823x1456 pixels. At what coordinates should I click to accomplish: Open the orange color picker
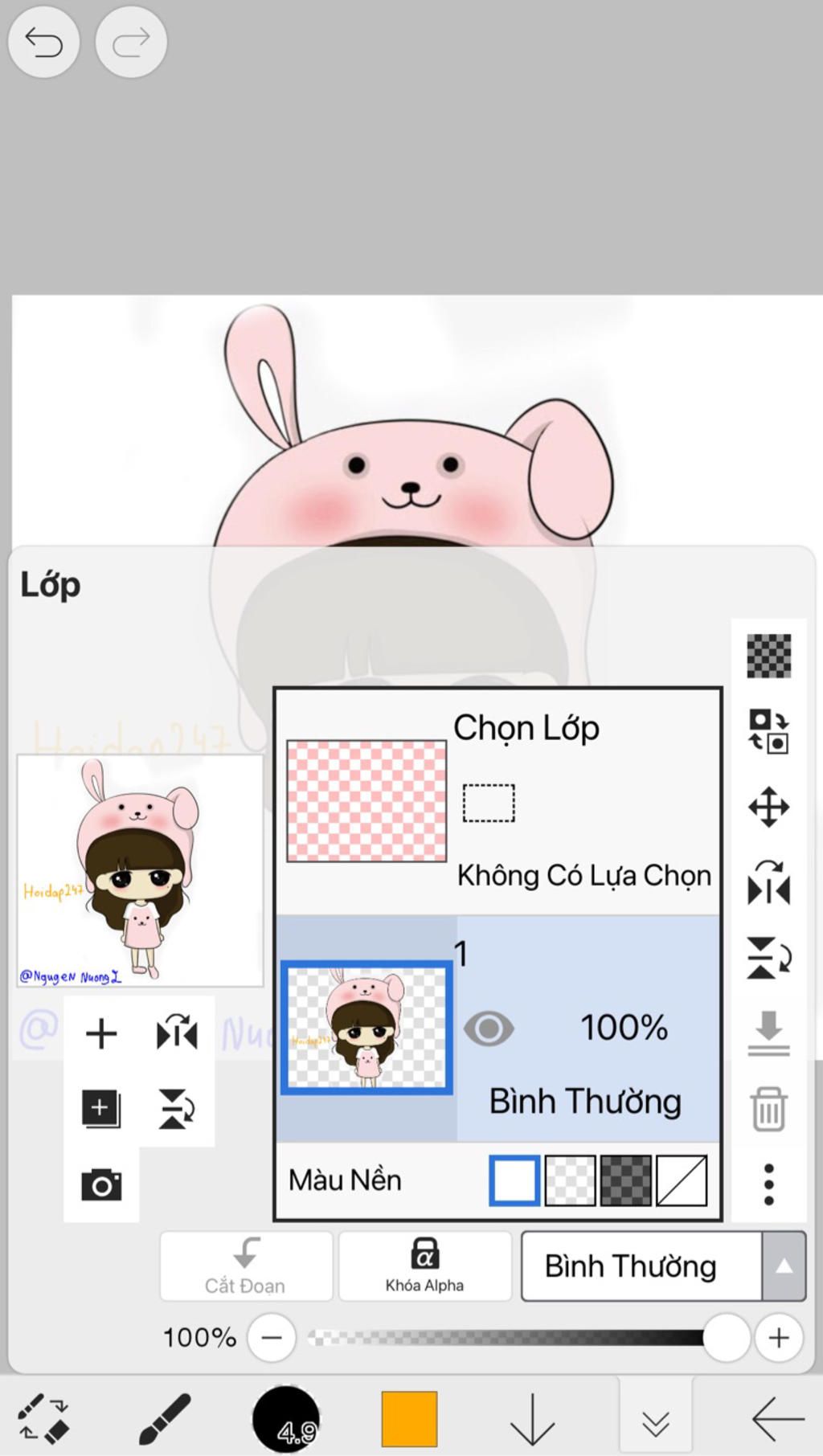tap(409, 1419)
